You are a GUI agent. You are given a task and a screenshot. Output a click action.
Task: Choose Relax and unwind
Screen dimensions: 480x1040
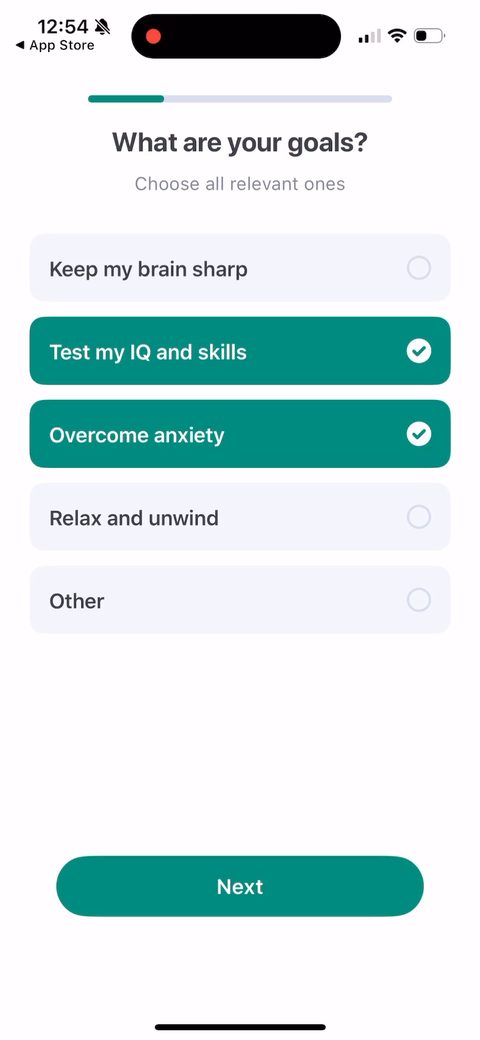tap(240, 517)
